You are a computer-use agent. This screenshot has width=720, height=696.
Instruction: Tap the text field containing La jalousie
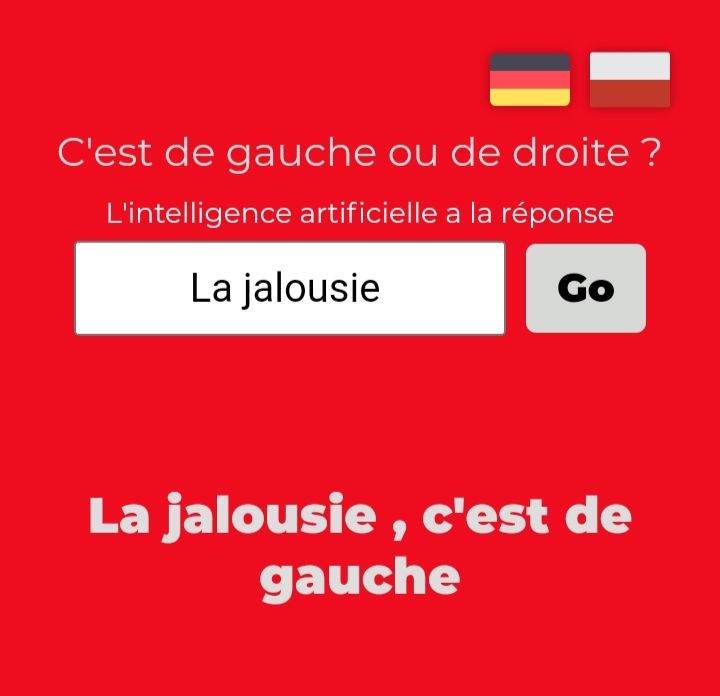[289, 288]
